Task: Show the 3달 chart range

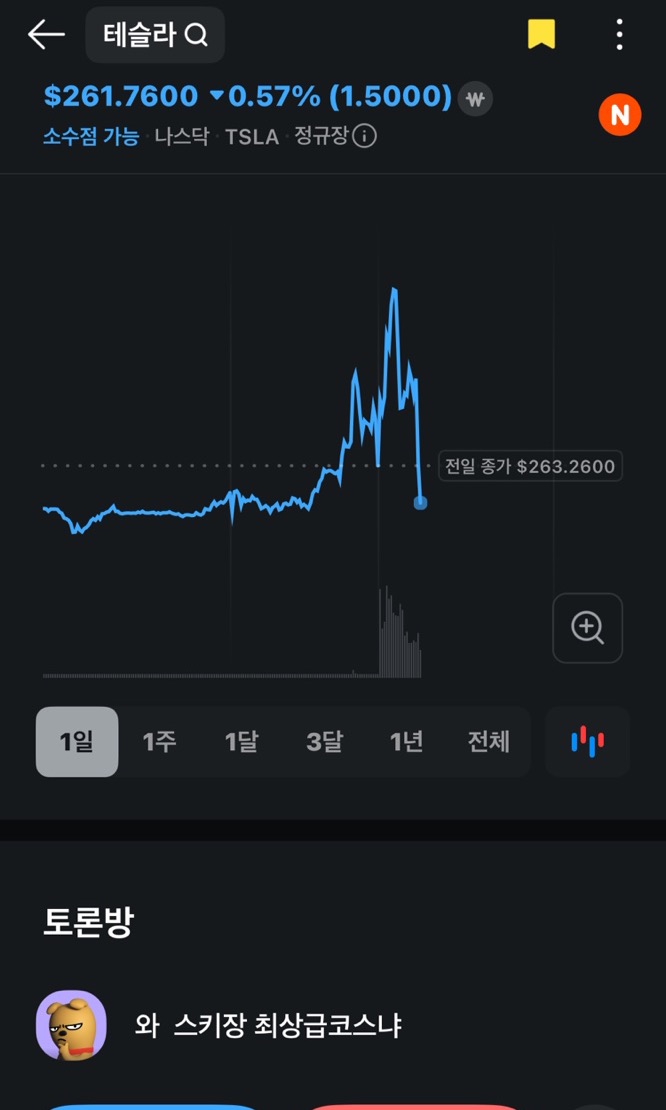Action: pyautogui.click(x=324, y=742)
